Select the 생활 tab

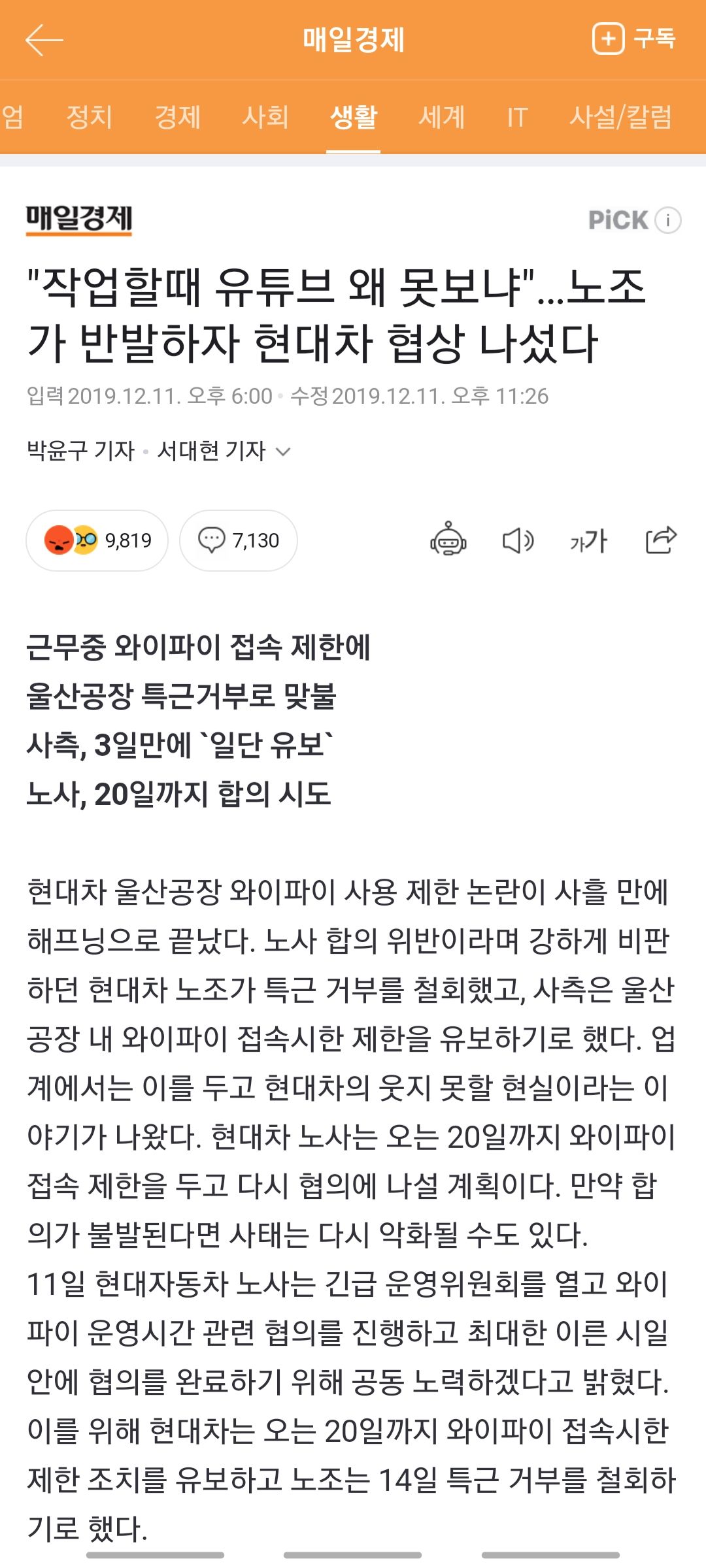353,118
